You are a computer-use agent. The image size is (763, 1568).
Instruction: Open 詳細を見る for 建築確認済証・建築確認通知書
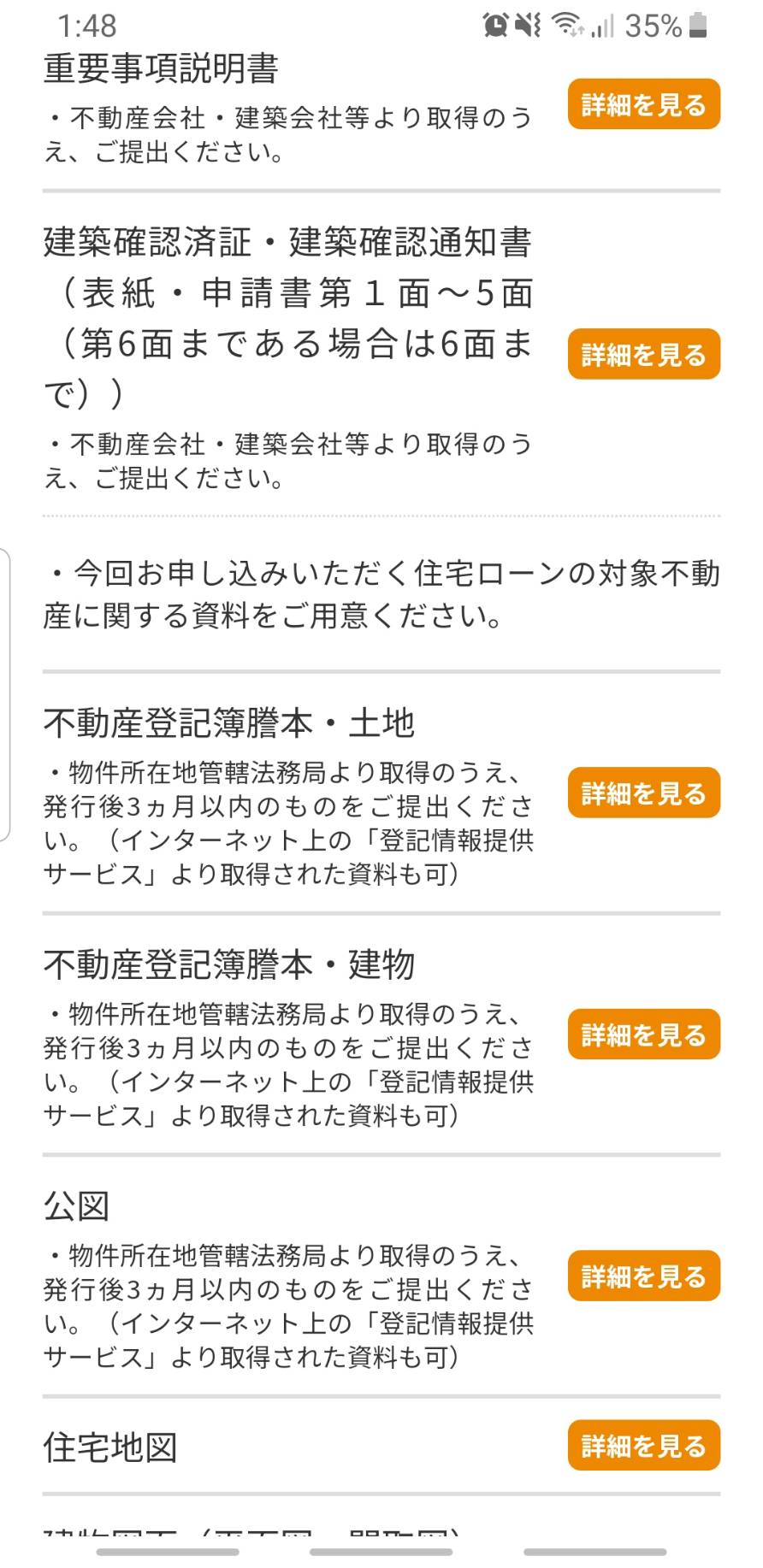coord(644,354)
